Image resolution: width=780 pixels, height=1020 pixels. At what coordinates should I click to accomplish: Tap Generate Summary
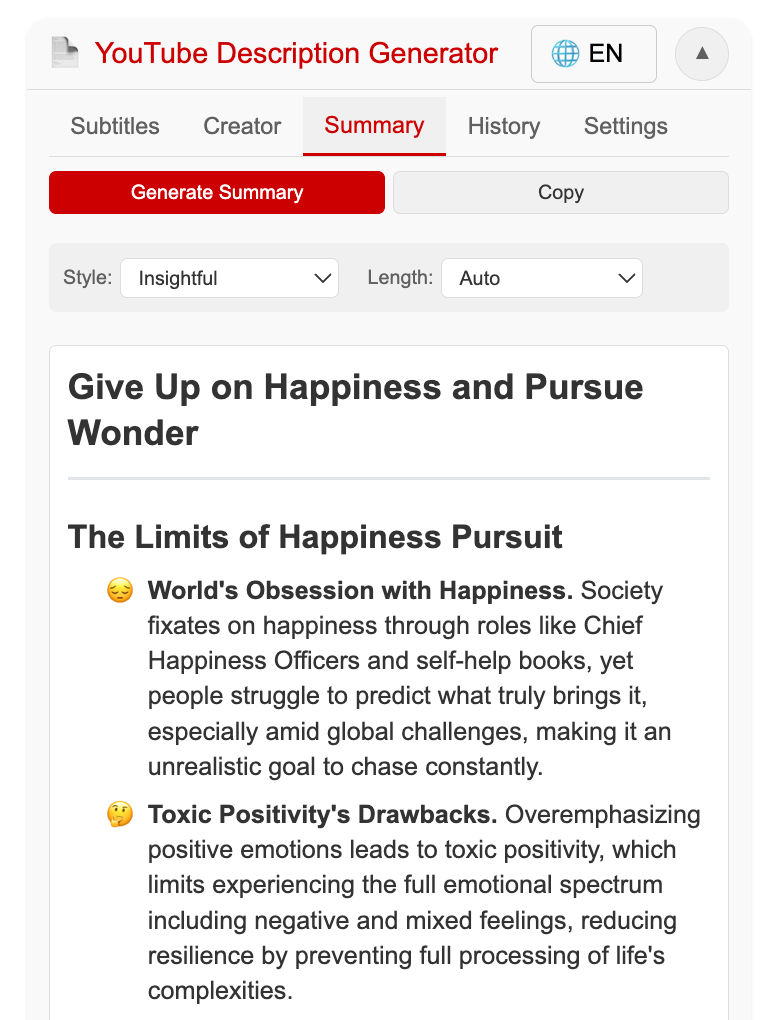pyautogui.click(x=217, y=192)
